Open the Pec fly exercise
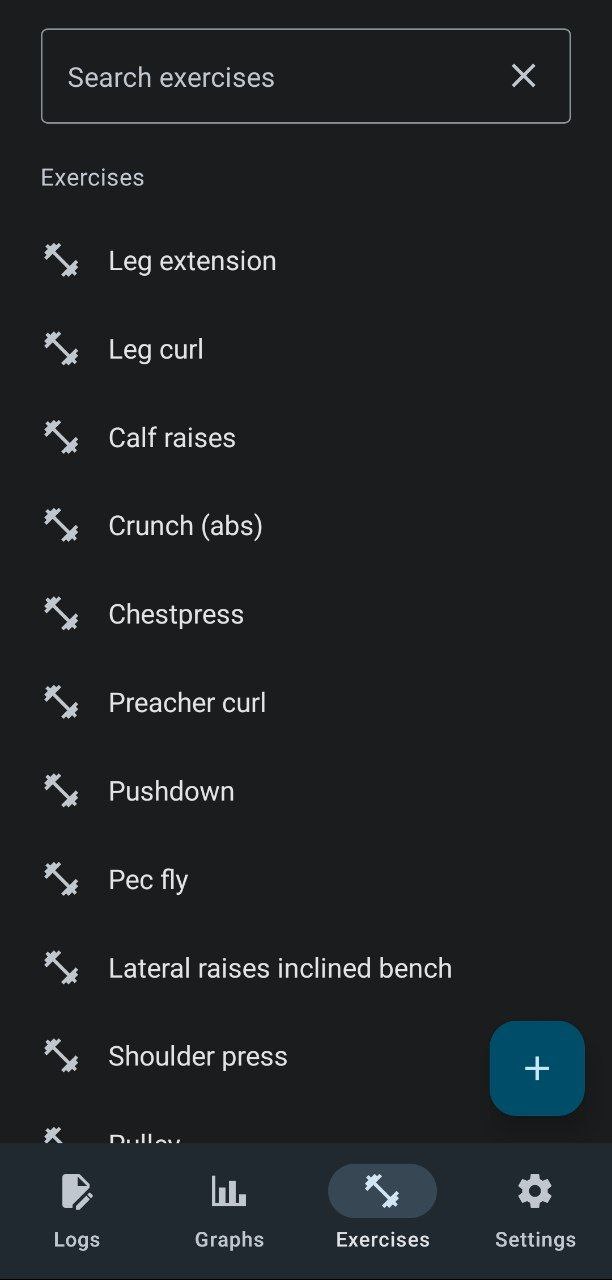612x1280 pixels. 306,880
